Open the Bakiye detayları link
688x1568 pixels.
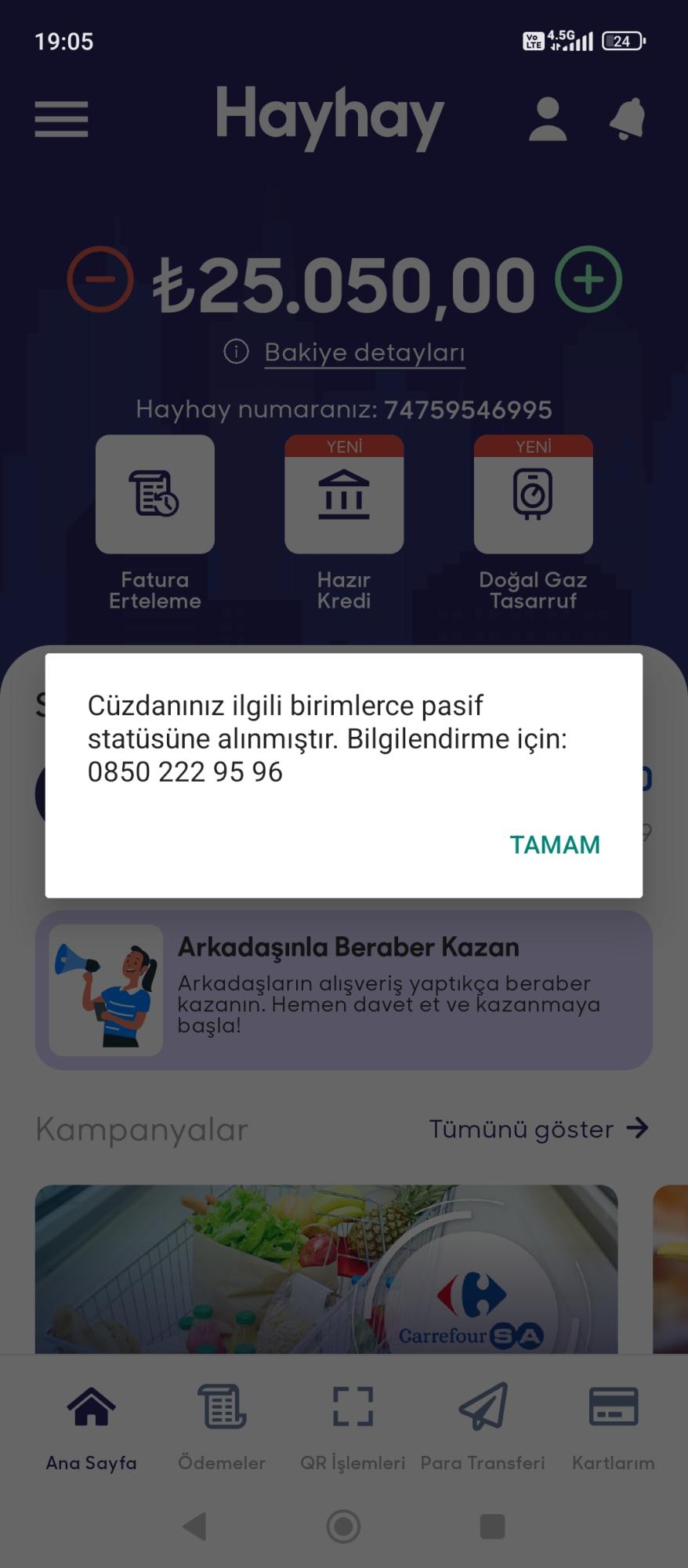(366, 352)
